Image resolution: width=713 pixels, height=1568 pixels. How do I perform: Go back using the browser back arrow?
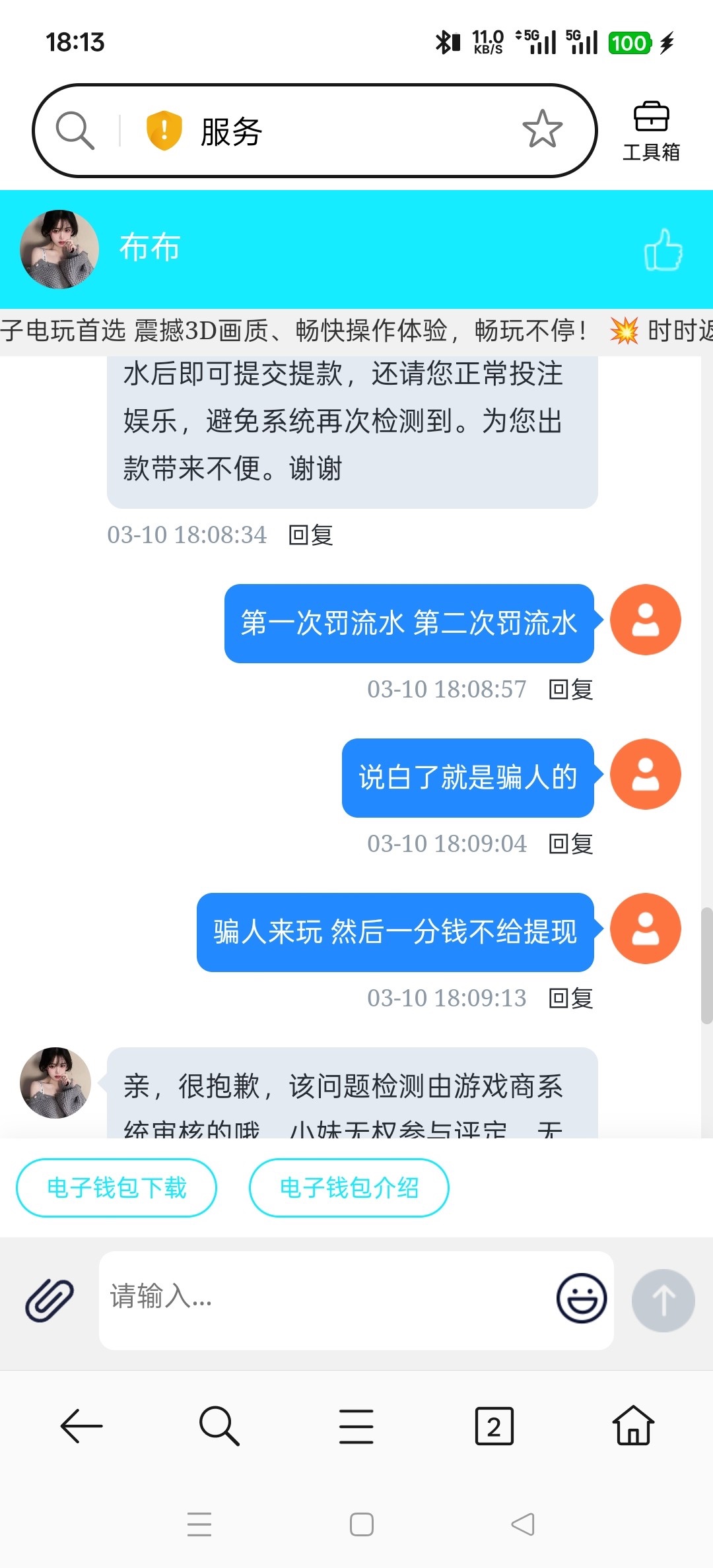pos(82,1425)
